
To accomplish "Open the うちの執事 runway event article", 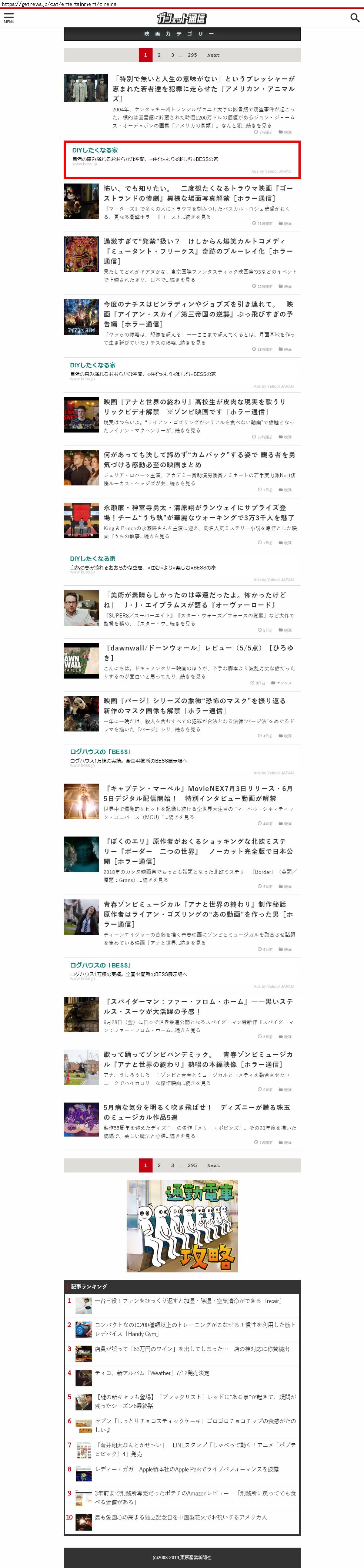I will tap(199, 512).
